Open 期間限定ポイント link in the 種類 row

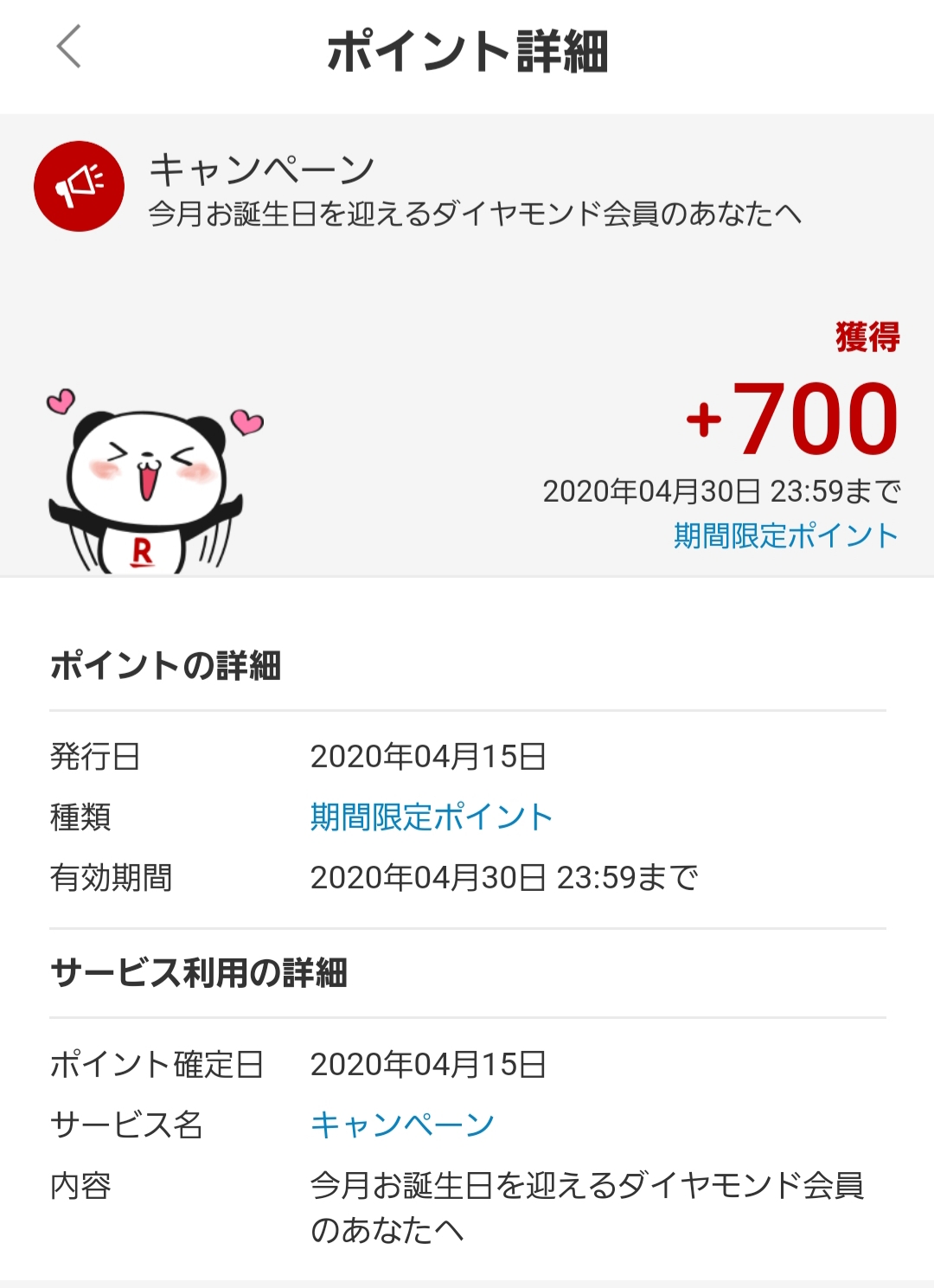(431, 817)
